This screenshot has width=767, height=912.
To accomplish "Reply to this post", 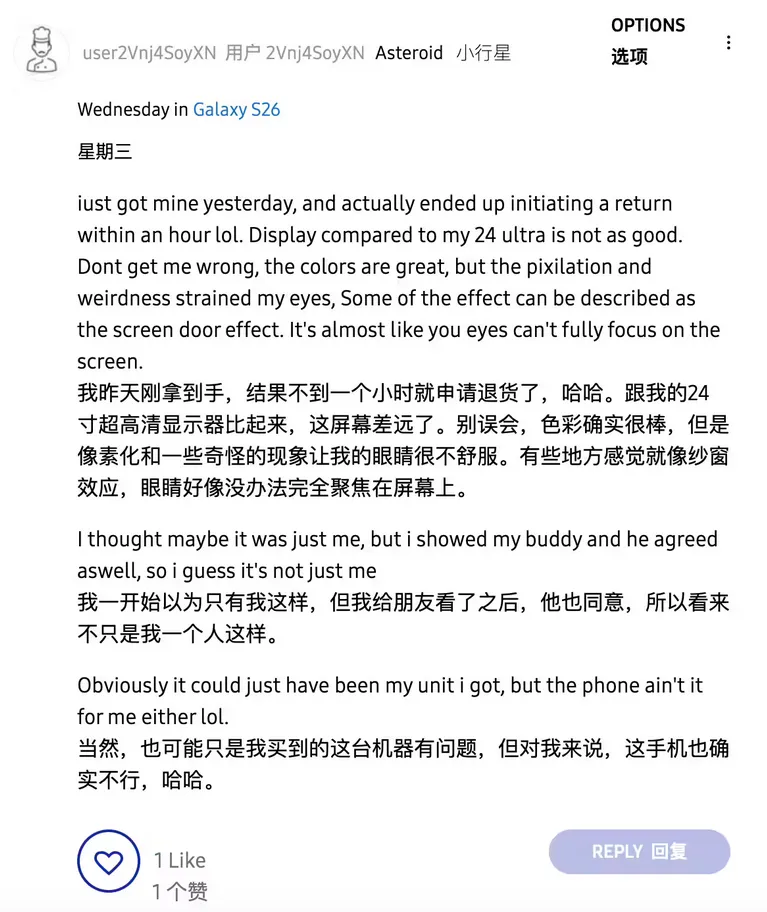I will (x=639, y=852).
